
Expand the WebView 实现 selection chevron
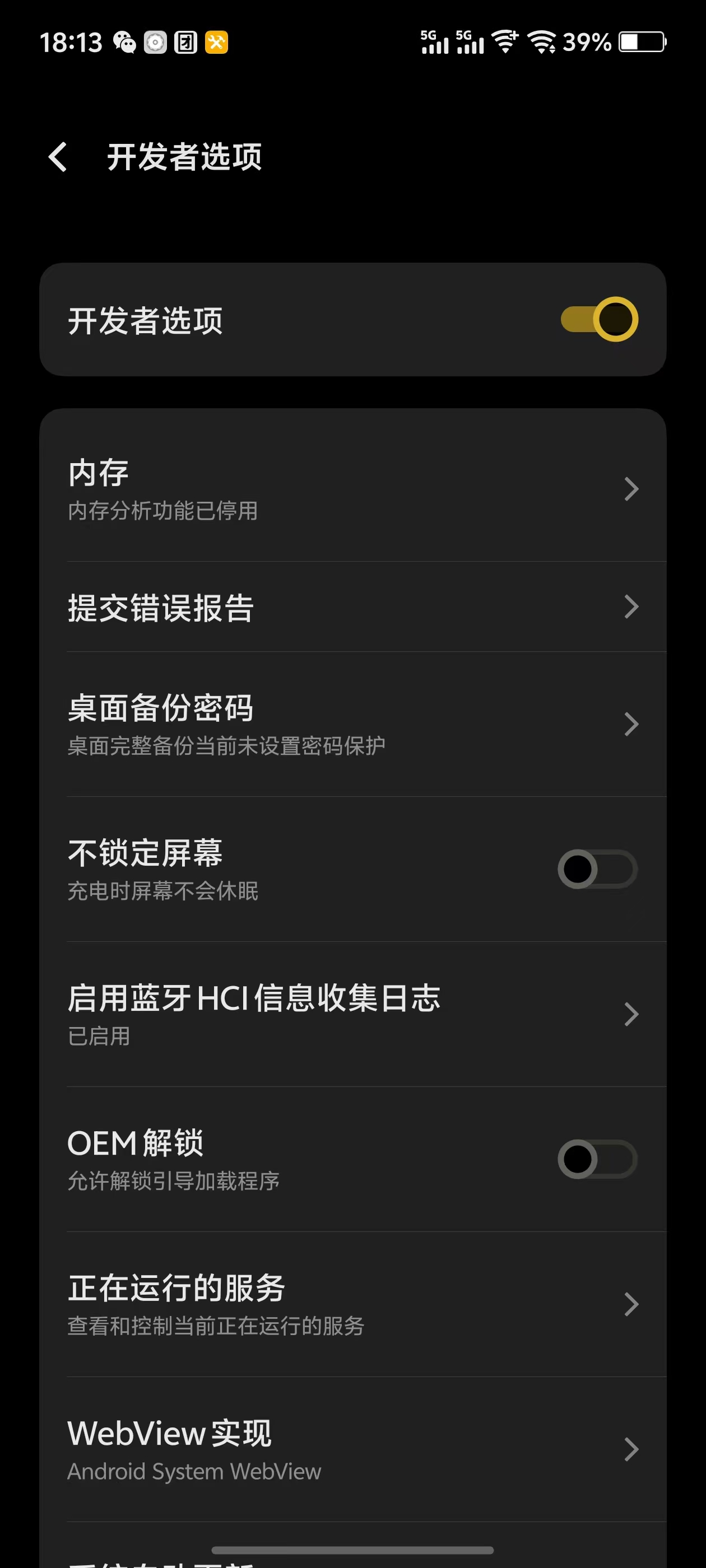tap(632, 1450)
